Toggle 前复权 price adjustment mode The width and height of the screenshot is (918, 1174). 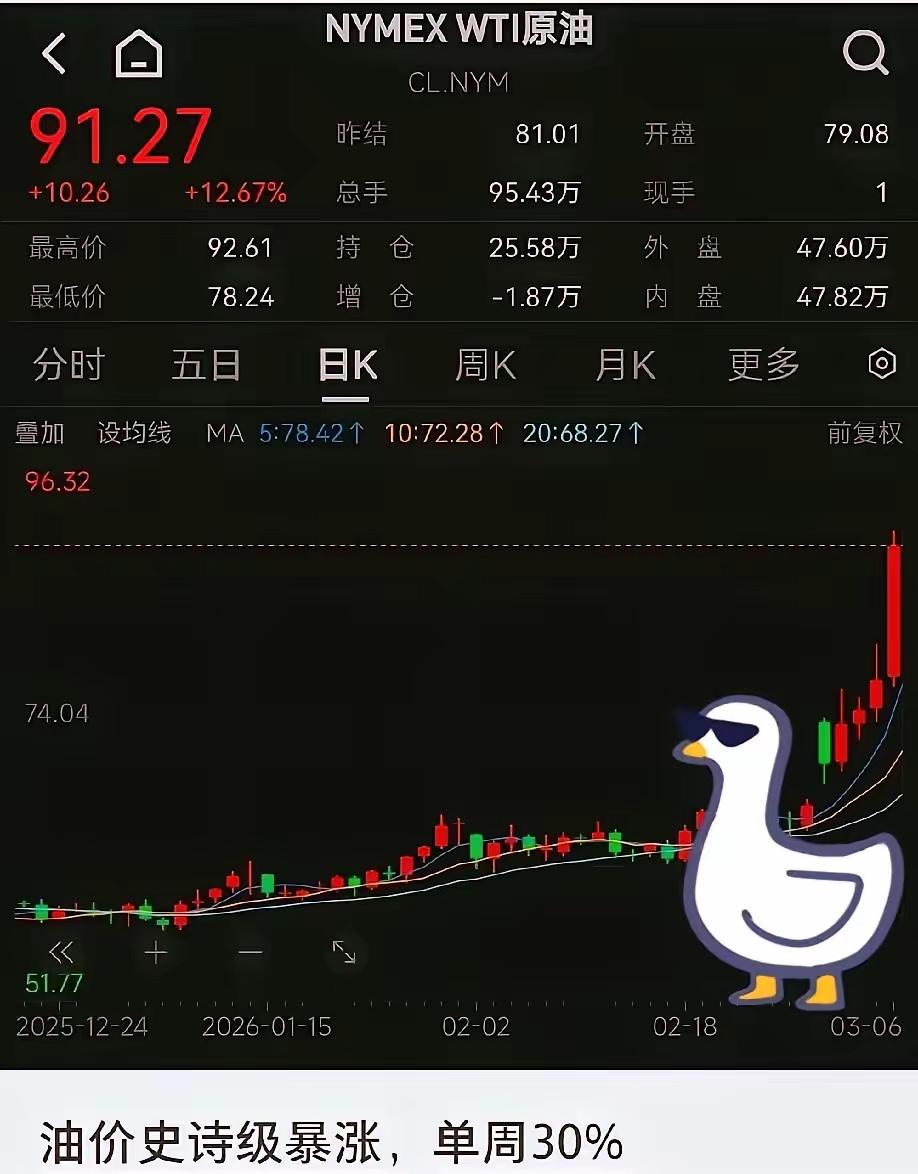click(x=866, y=434)
